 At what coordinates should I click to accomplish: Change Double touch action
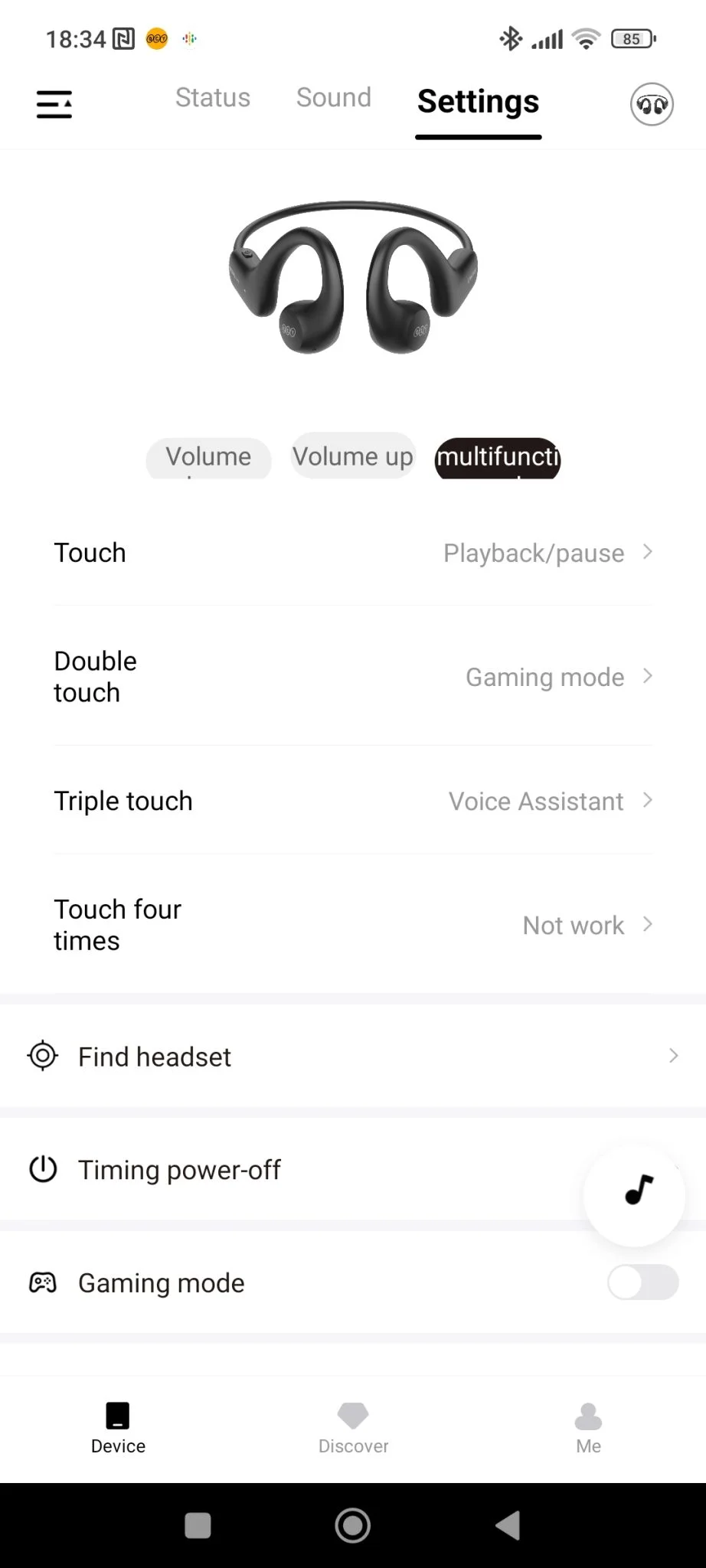point(353,677)
